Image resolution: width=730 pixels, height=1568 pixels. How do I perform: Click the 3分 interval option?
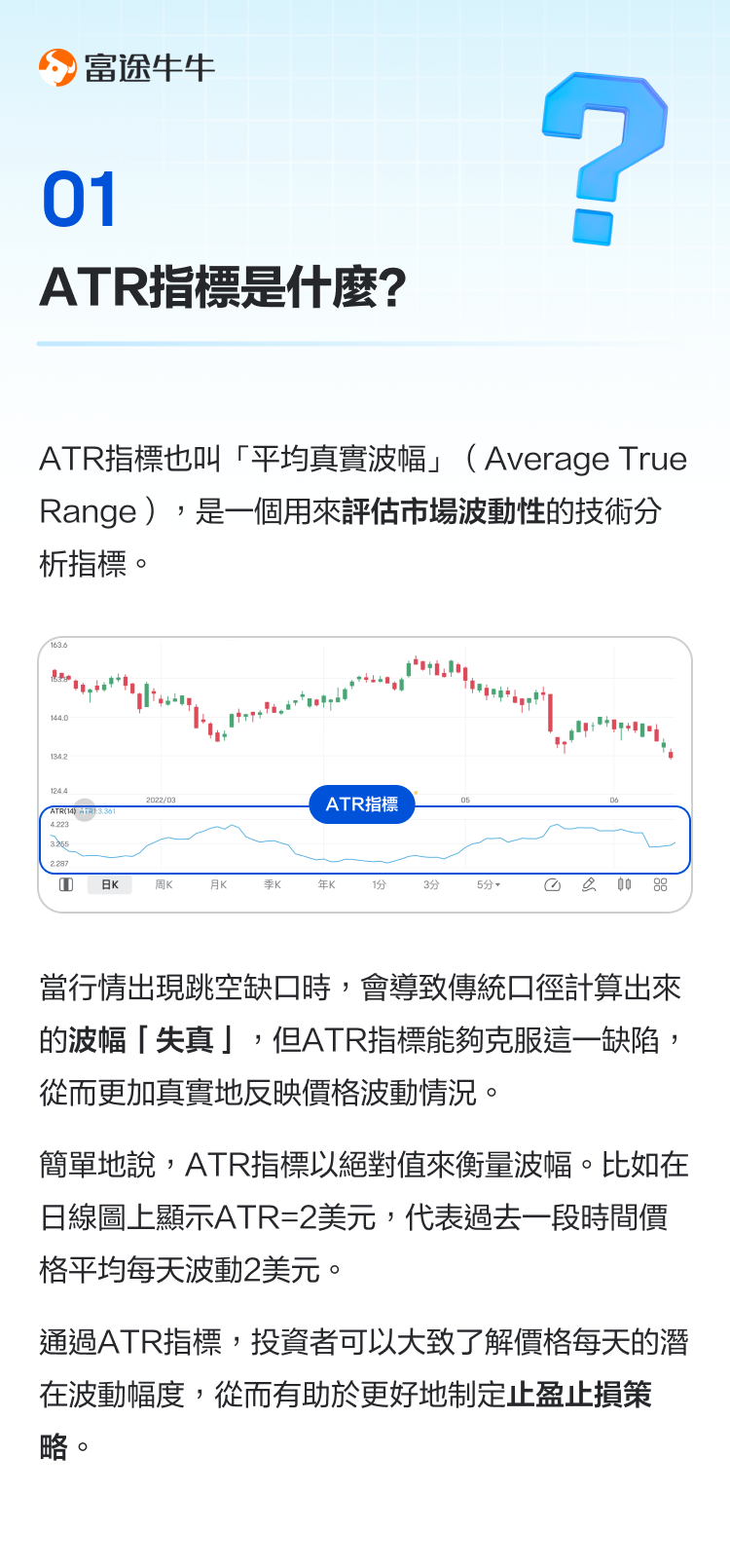tap(431, 884)
